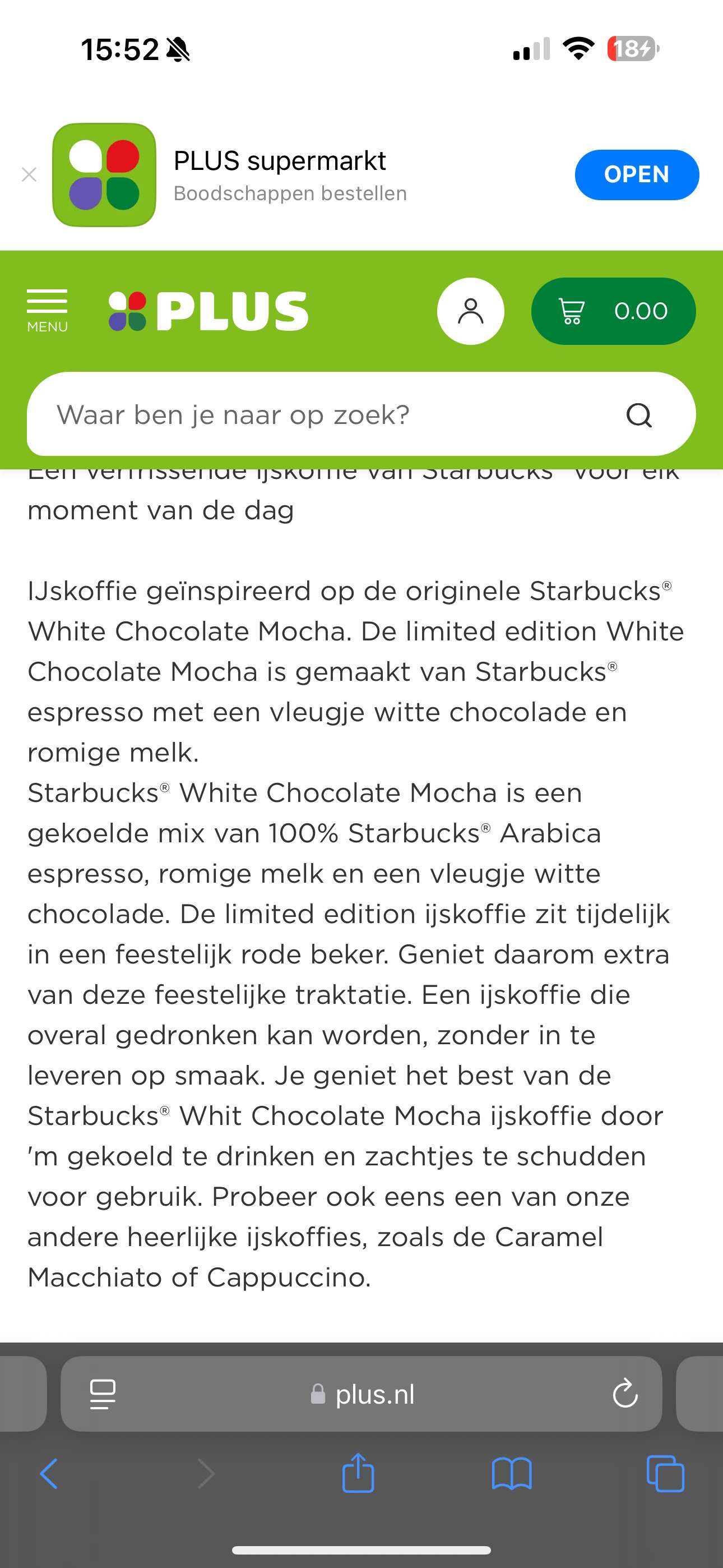View the shopping cart showing 0.00
This screenshot has height=1568, width=723.
(x=614, y=311)
